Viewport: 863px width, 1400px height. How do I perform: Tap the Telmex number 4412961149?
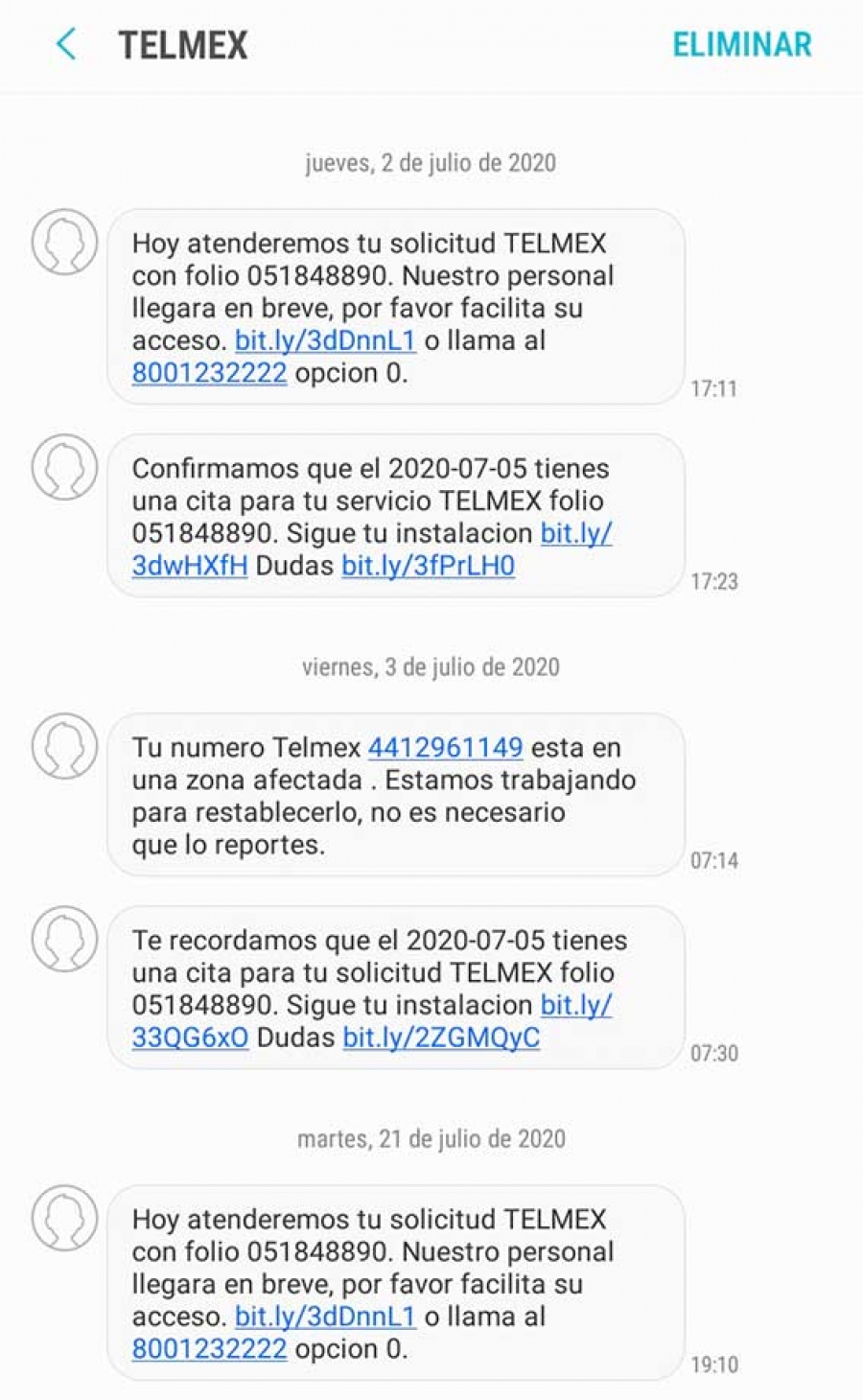[x=445, y=748]
